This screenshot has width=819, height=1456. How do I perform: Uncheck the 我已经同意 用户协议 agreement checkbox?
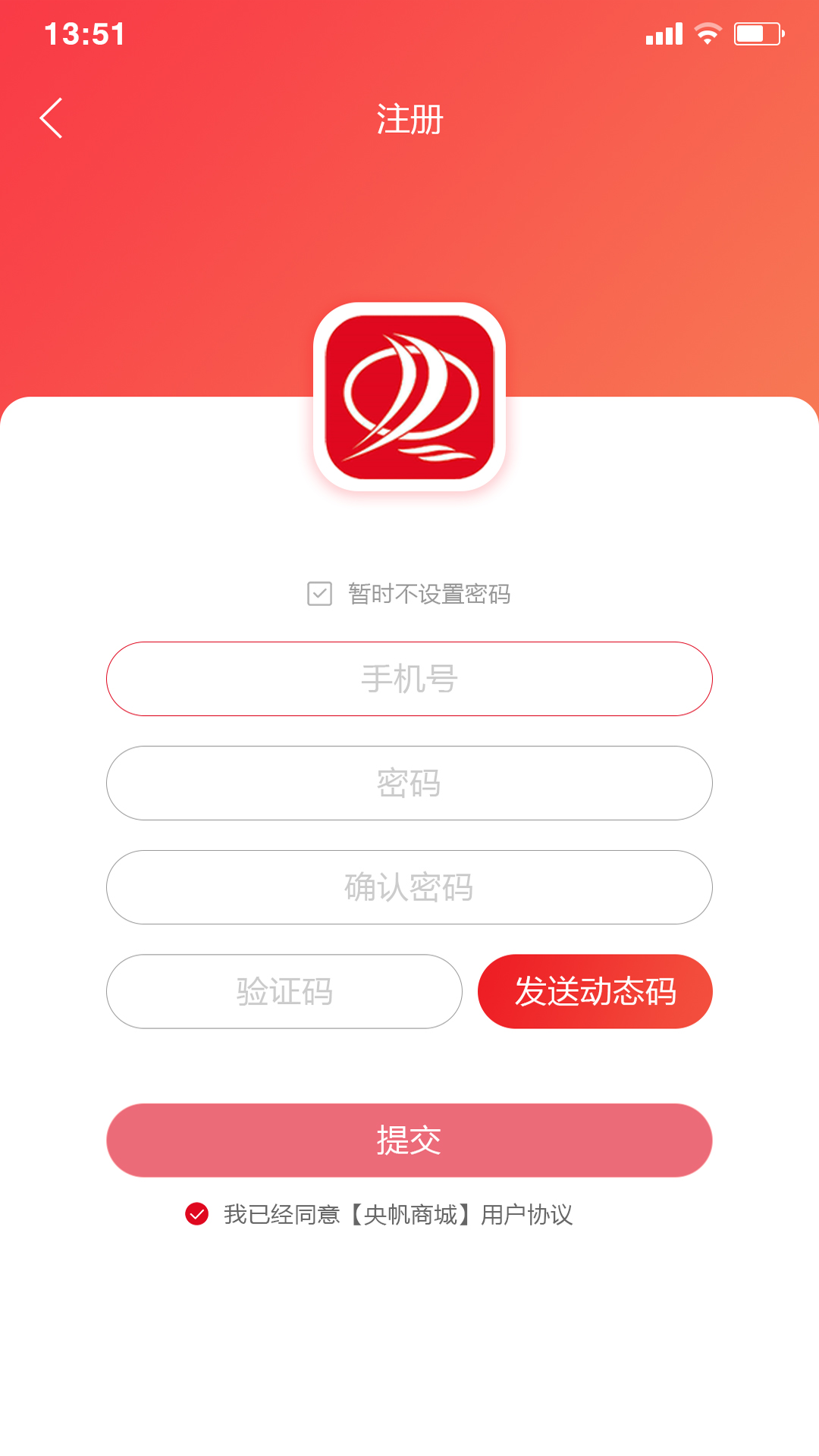197,1214
